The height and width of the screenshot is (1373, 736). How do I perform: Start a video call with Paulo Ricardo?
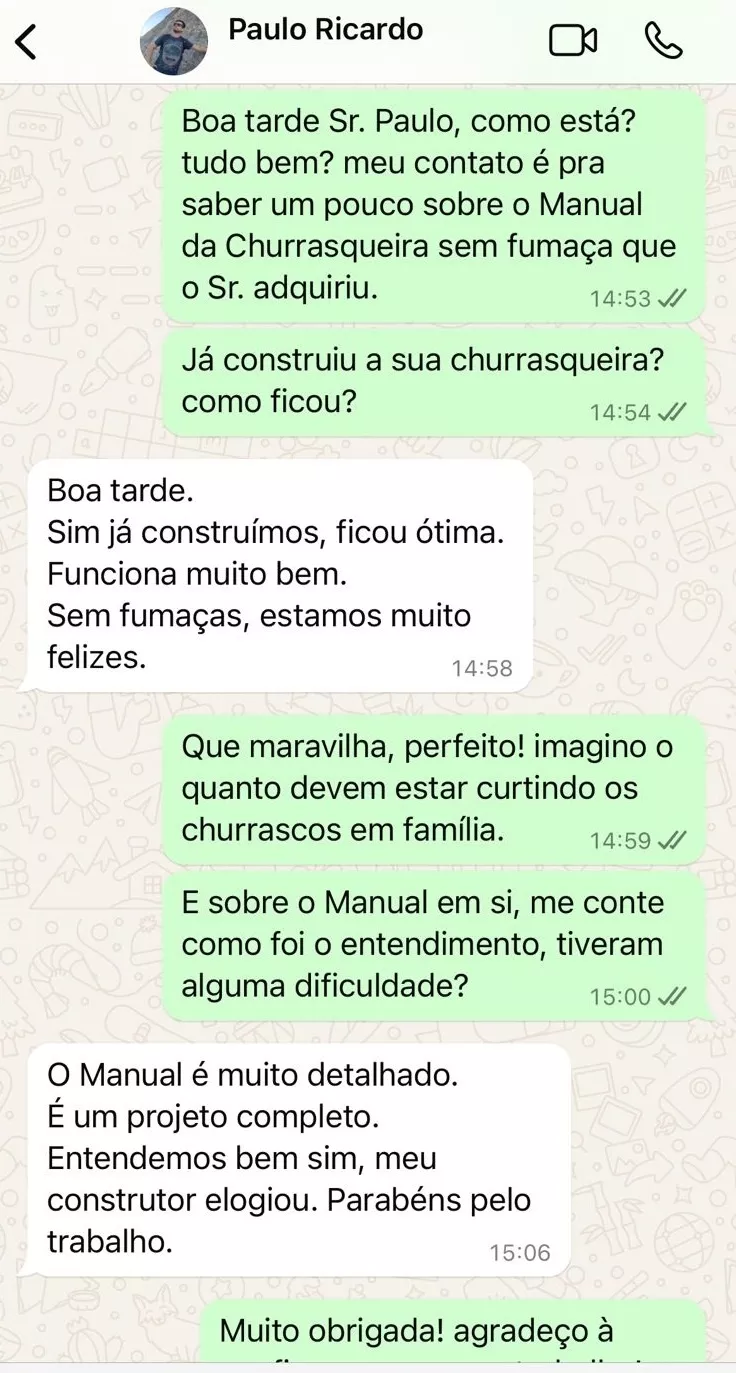click(573, 41)
